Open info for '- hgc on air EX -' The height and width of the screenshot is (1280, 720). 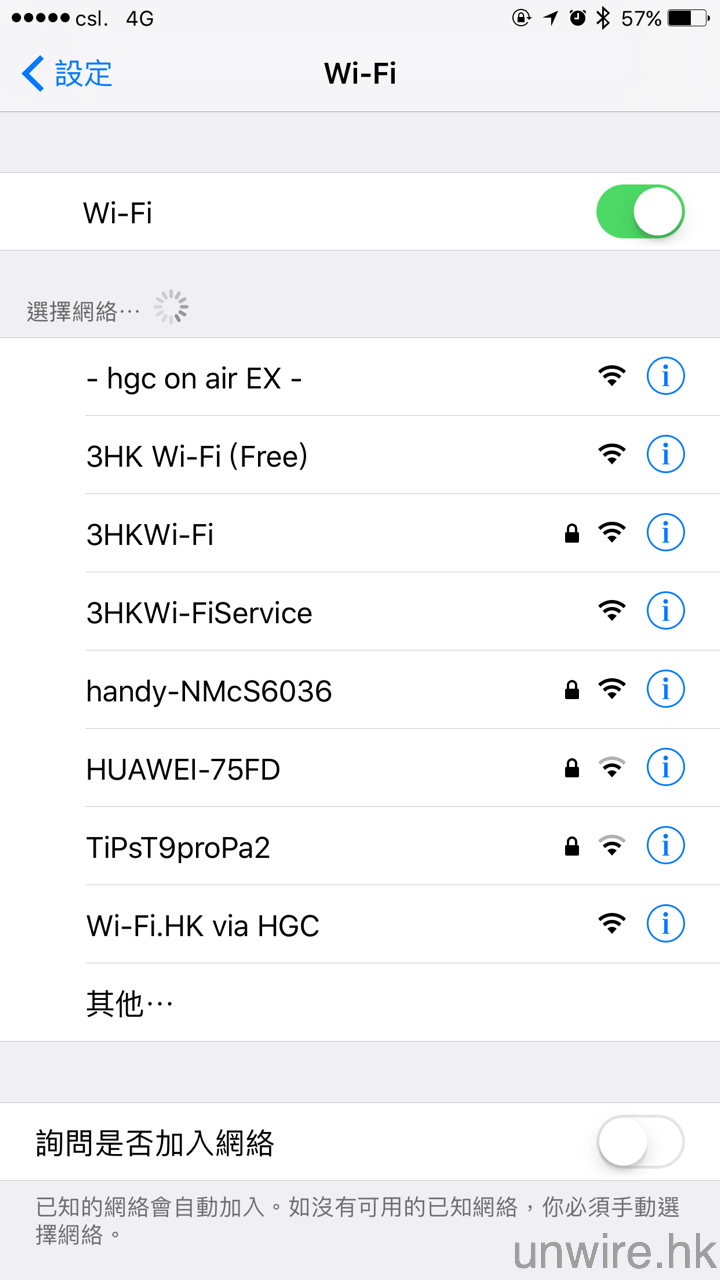click(x=666, y=377)
